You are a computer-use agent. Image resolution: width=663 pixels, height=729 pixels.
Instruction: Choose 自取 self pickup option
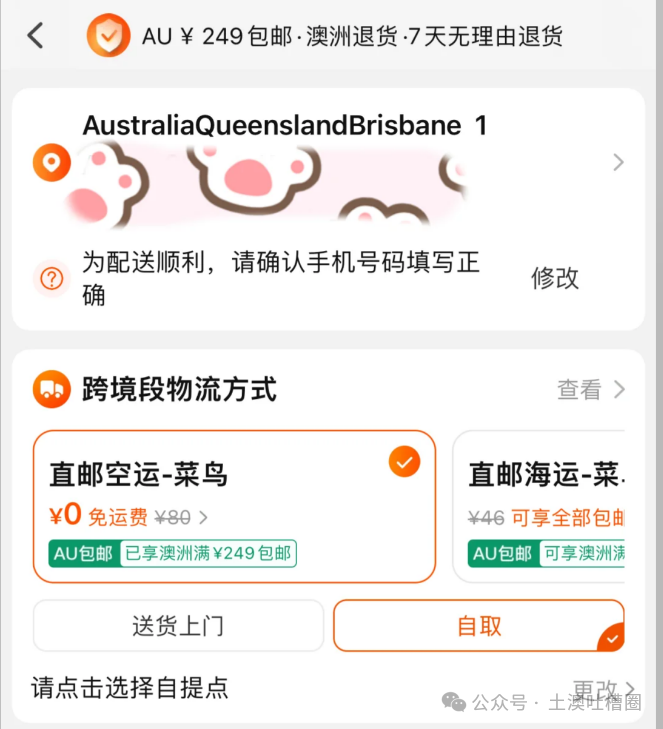(478, 626)
